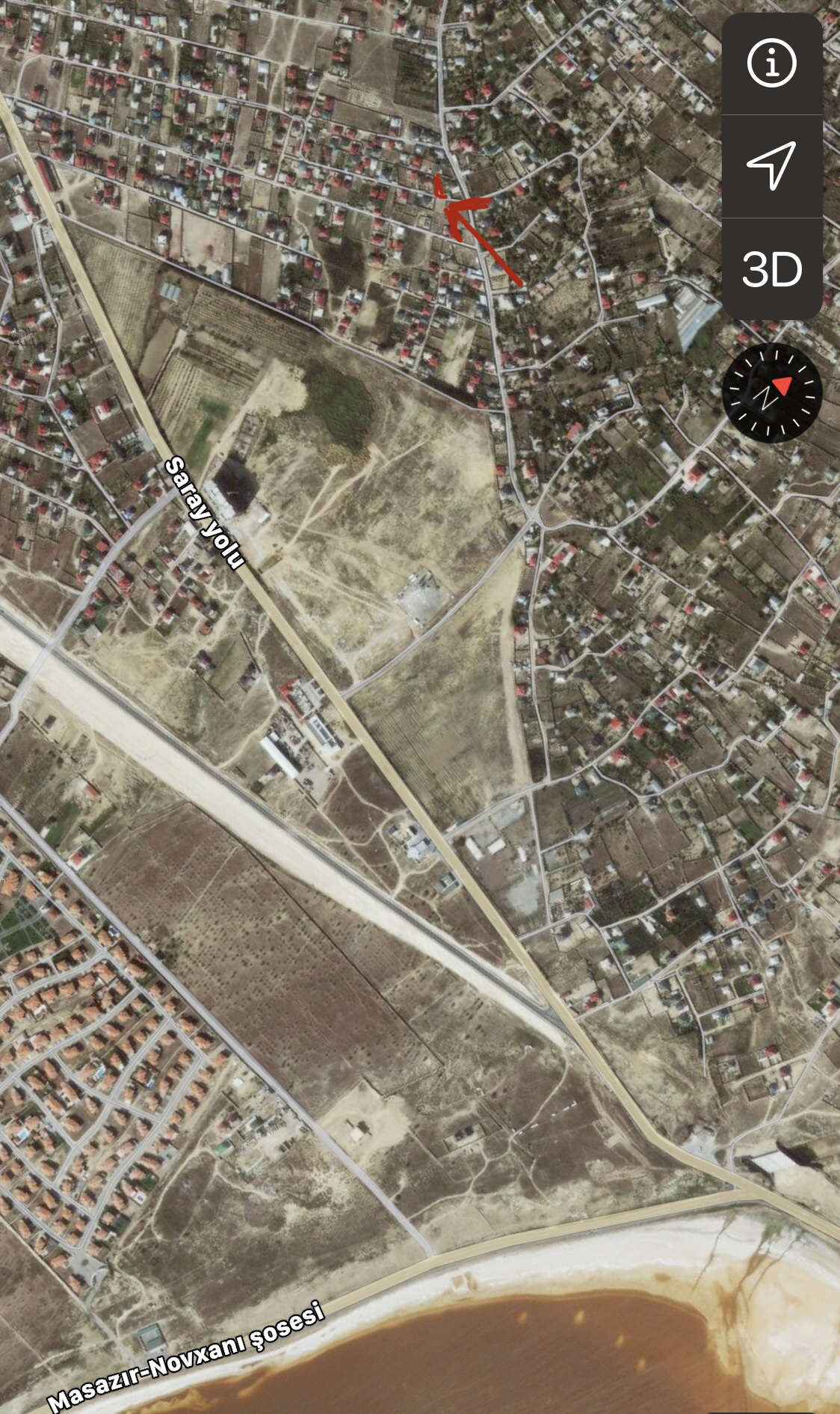Viewport: 840px width, 1414px height.
Task: Switch the map to 3D view
Action: coord(772,269)
